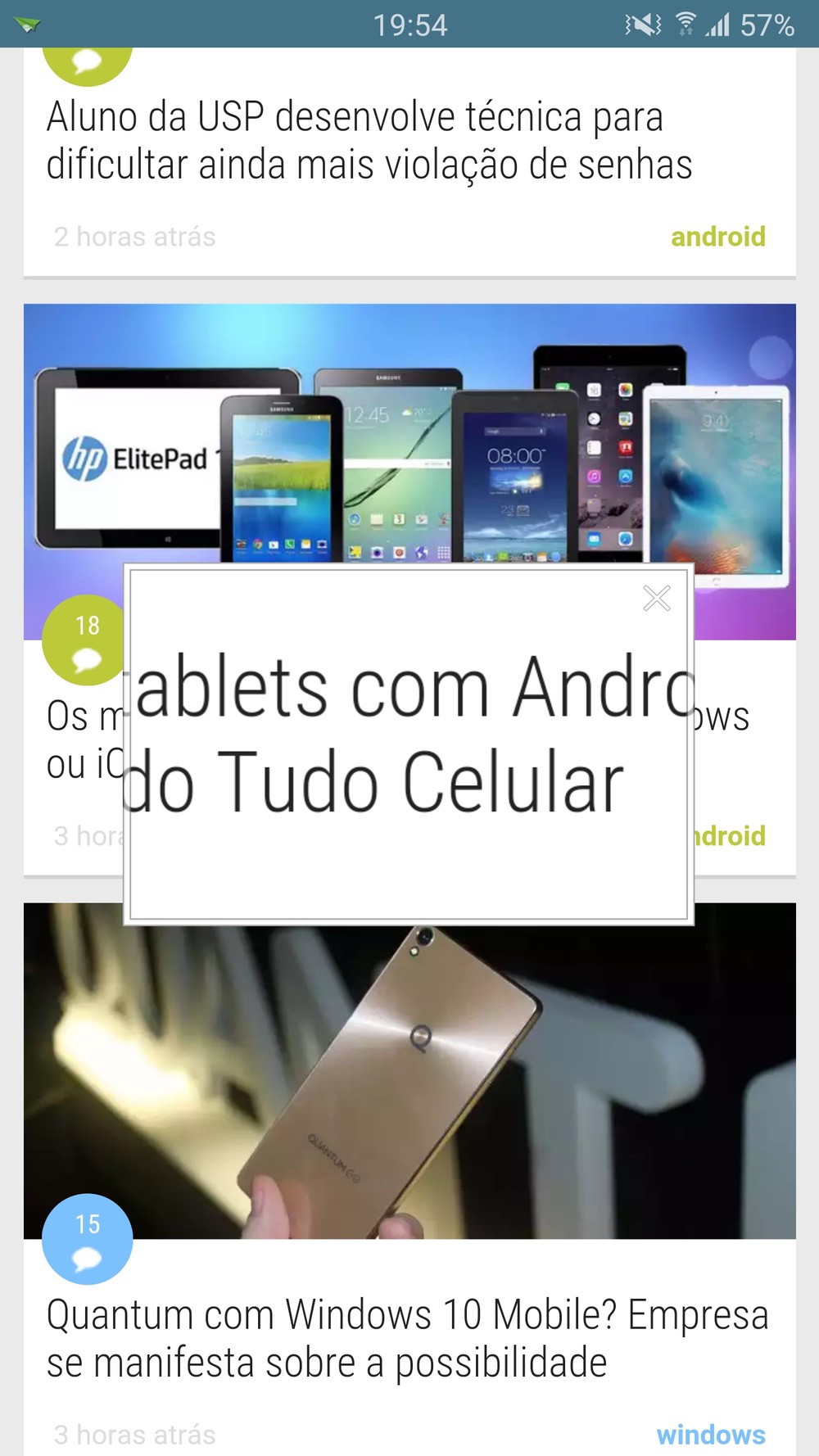The height and width of the screenshot is (1456, 819).
Task: Open the Quantum Windows 10 Mobile article
Action: (407, 1338)
